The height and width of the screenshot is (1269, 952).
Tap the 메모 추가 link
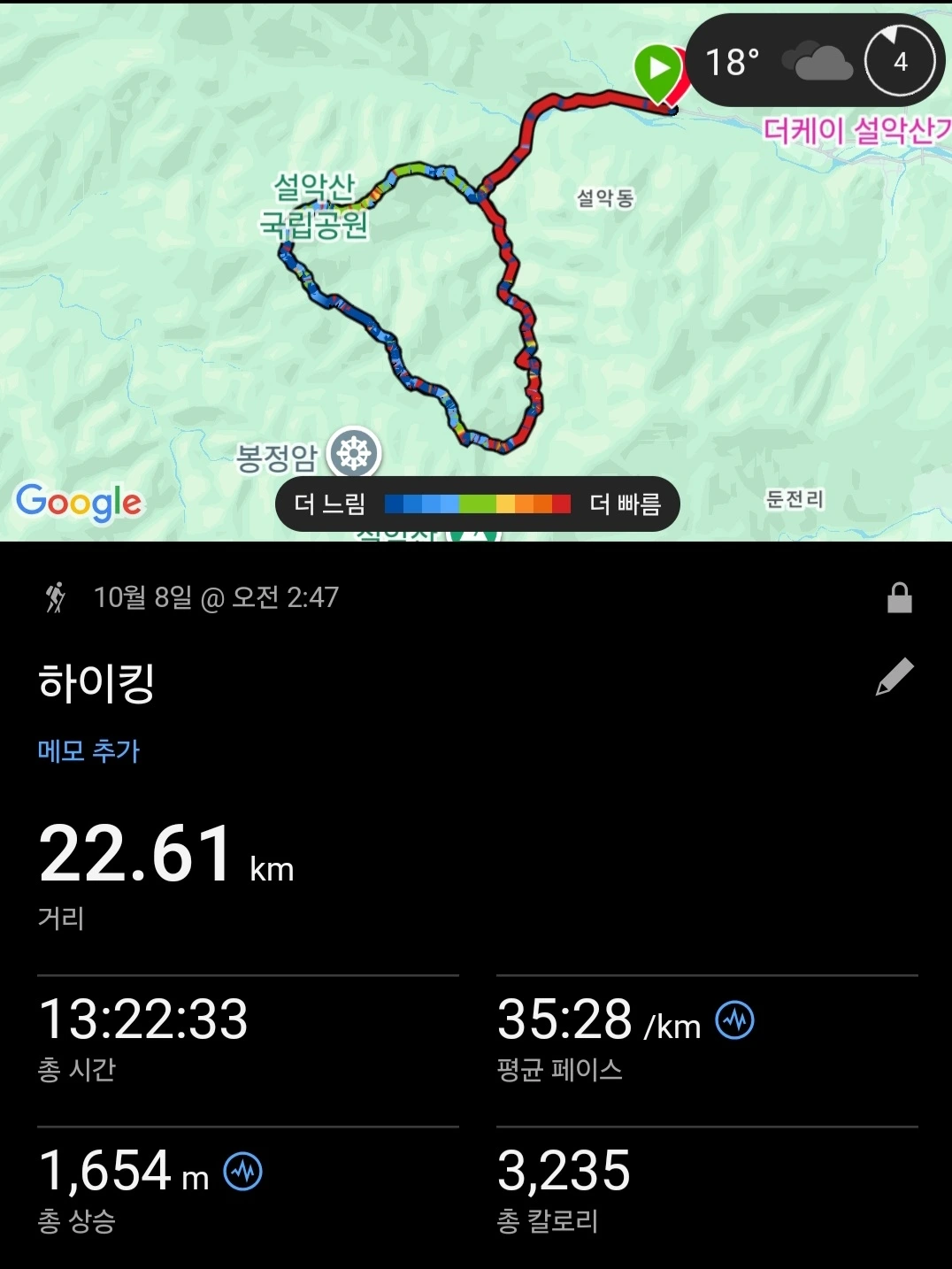(88, 751)
